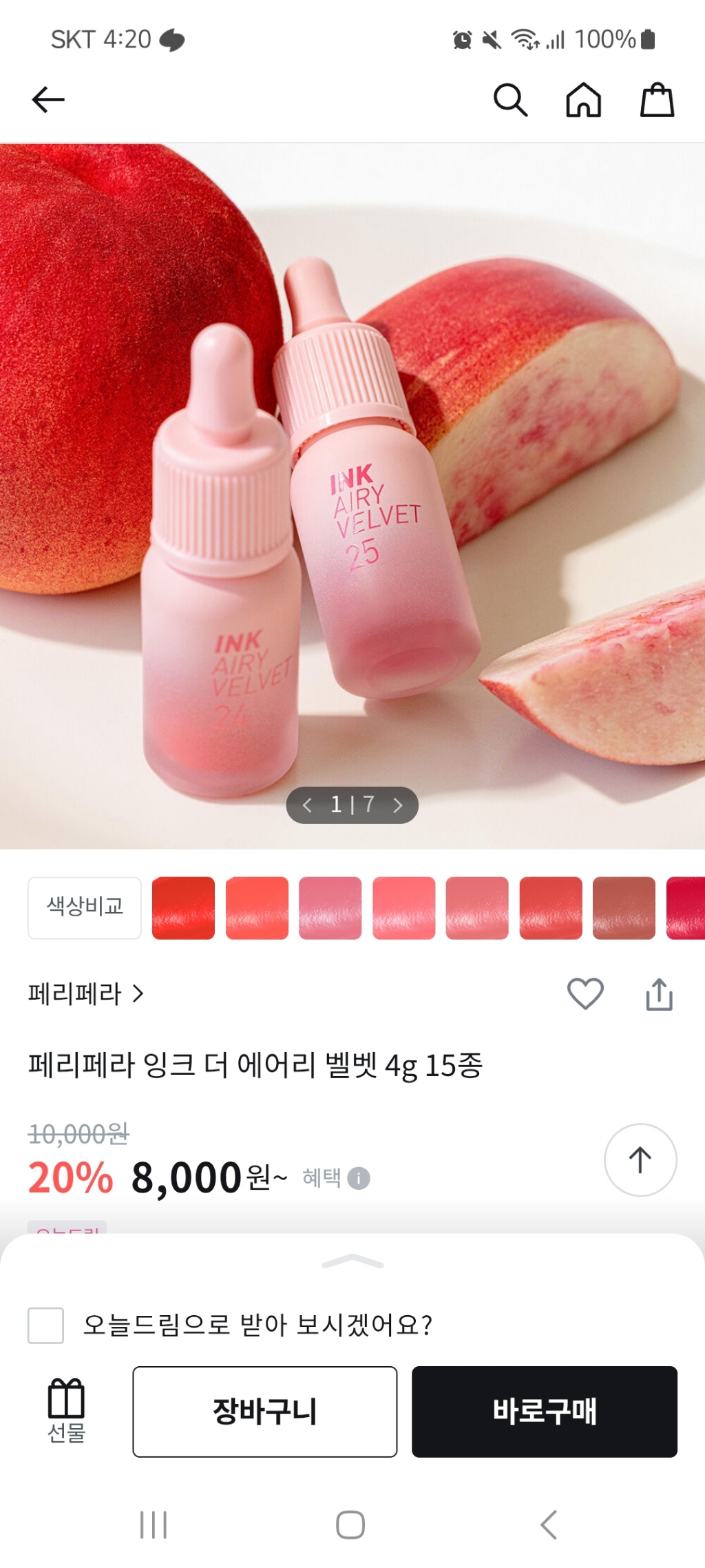Viewport: 705px width, 1568px height.
Task: Open the 색상비교 color comparison
Action: click(85, 907)
